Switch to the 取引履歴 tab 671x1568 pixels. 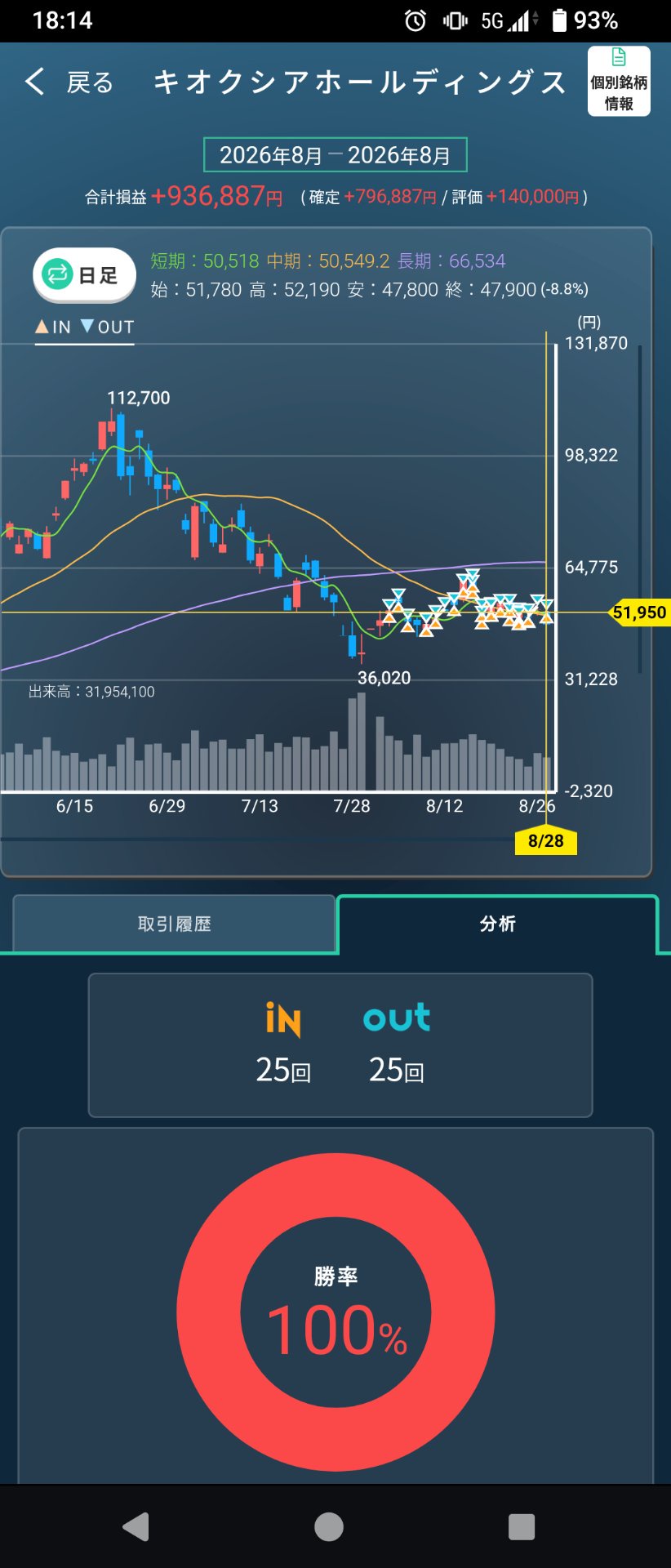(174, 924)
